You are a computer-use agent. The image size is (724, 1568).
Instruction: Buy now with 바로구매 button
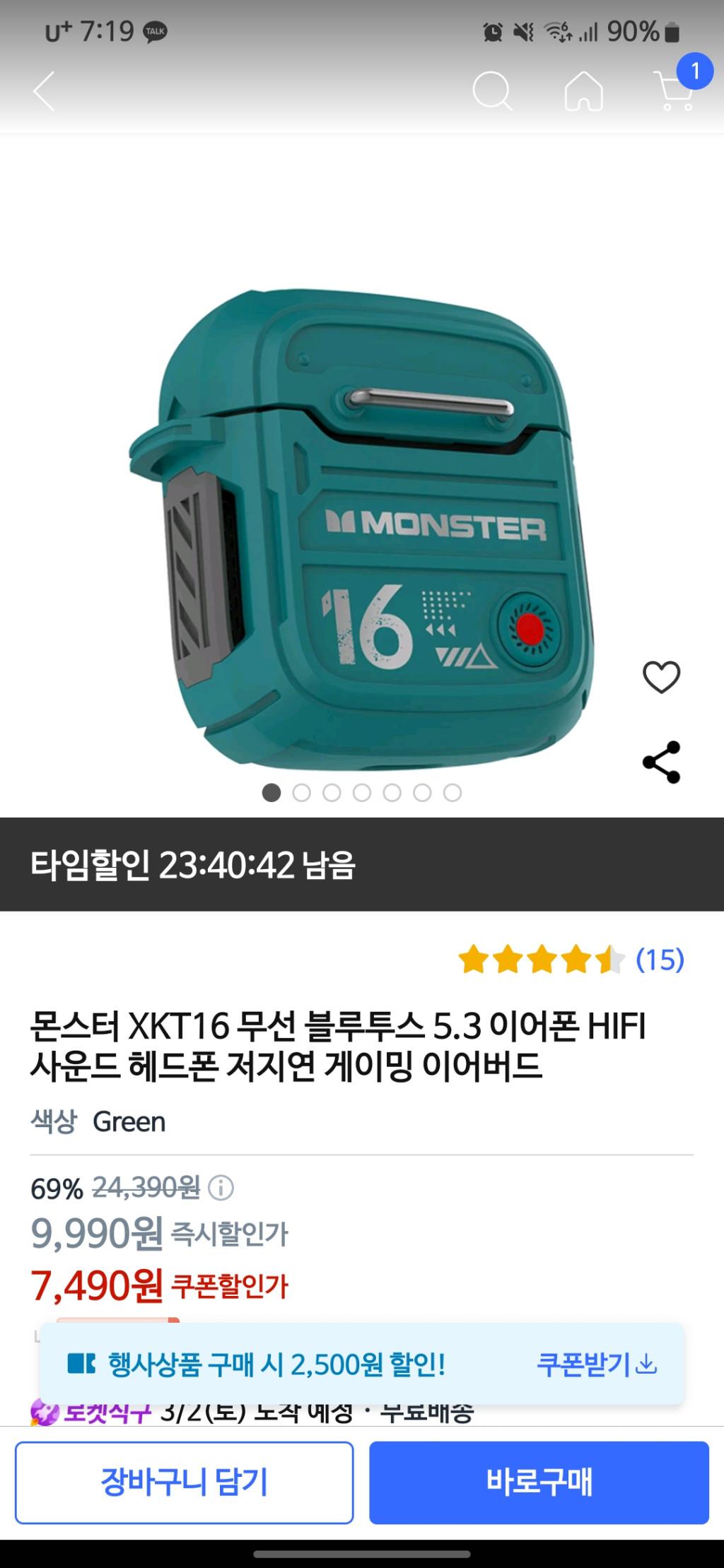(x=539, y=1482)
